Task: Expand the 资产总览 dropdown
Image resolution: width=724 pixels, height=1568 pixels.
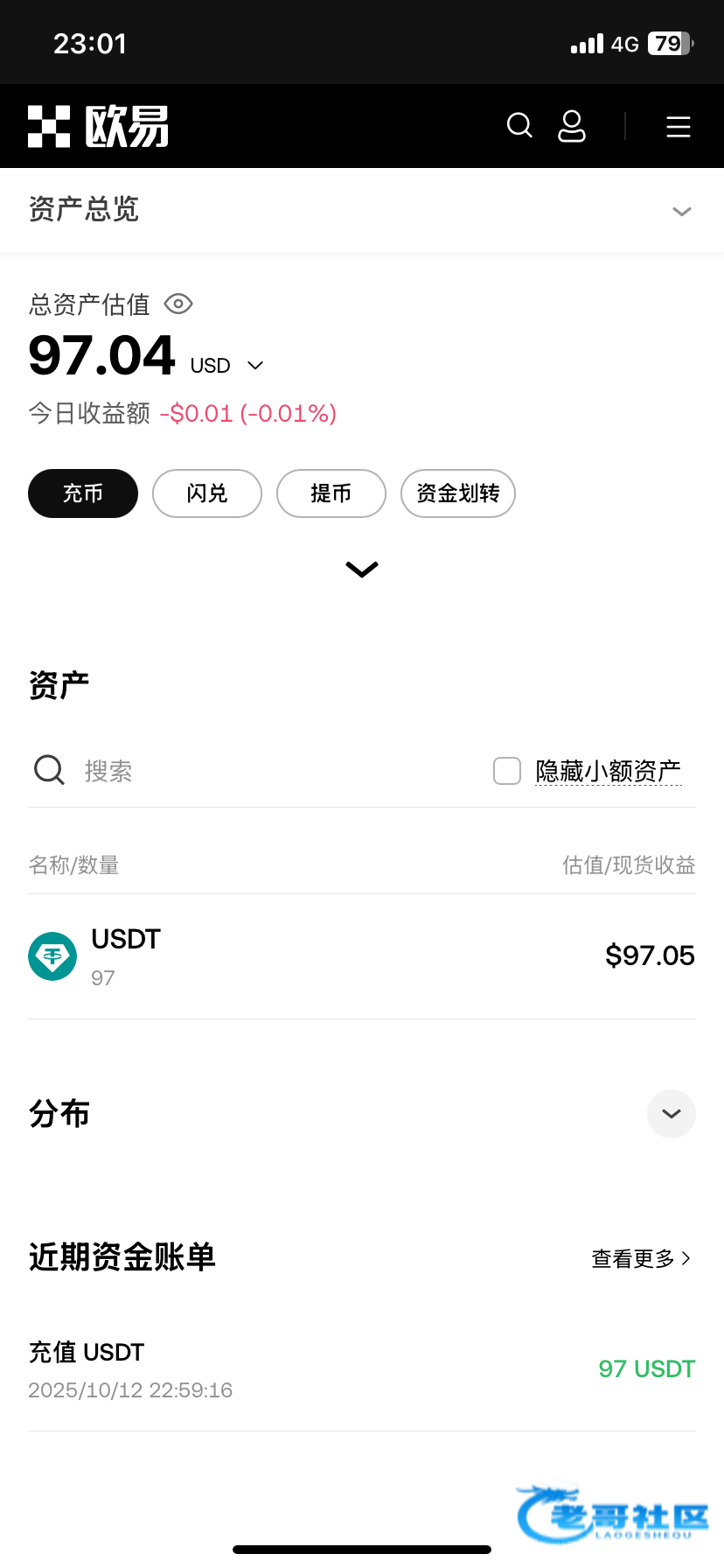Action: coord(681,211)
